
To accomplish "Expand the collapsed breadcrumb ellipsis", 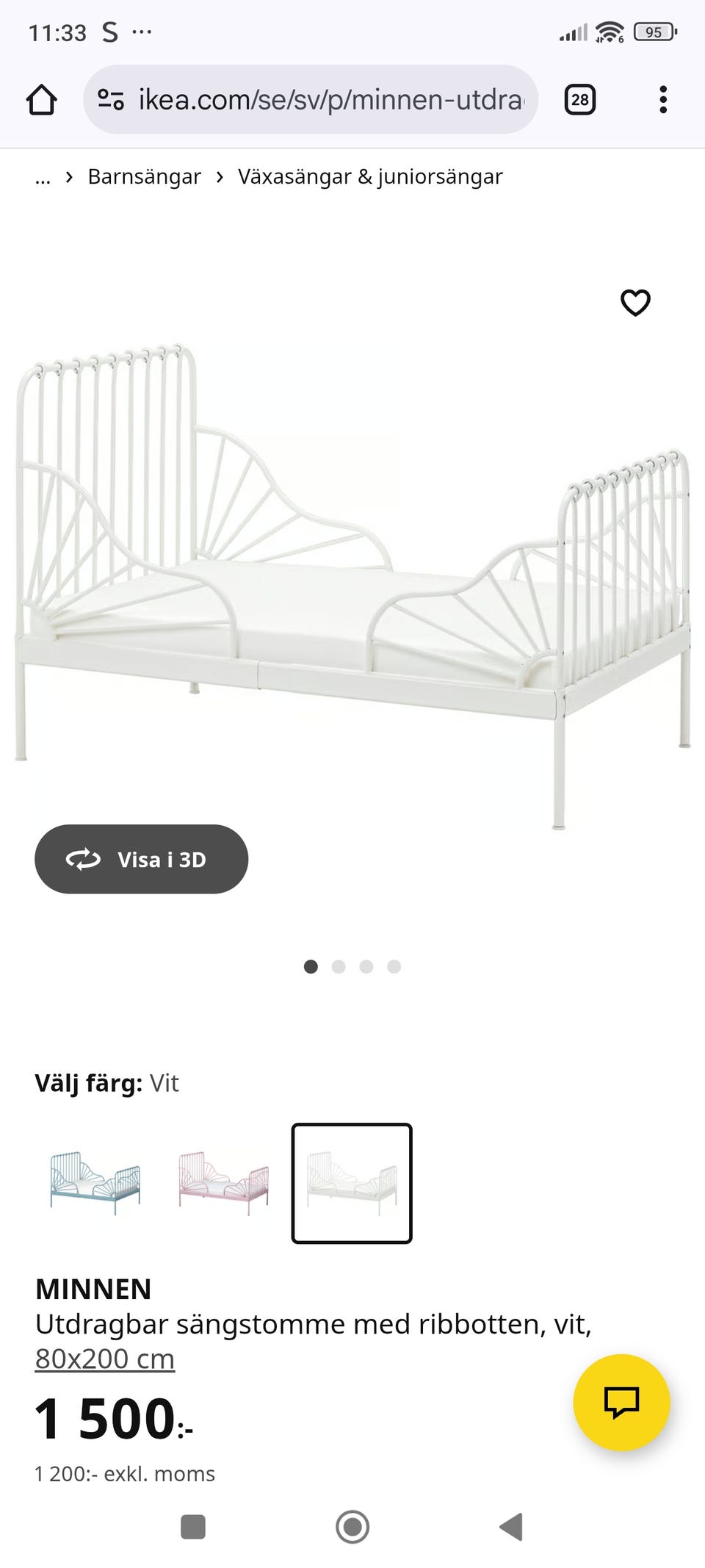I will [x=43, y=177].
